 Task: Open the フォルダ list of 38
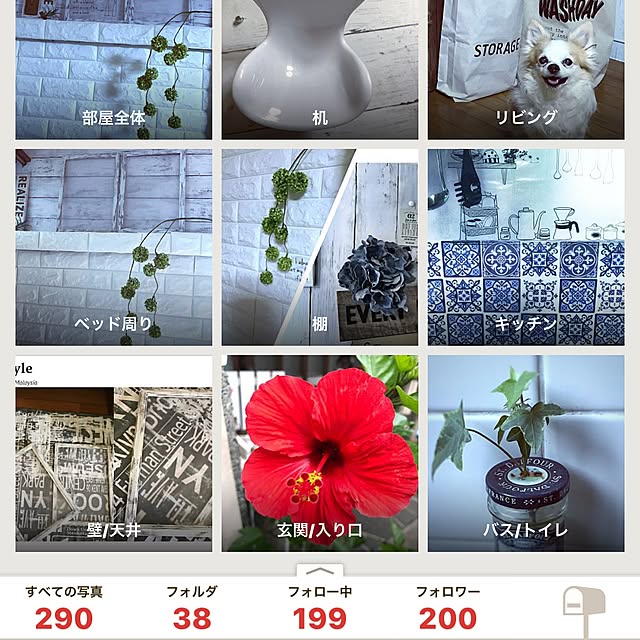pos(192,608)
